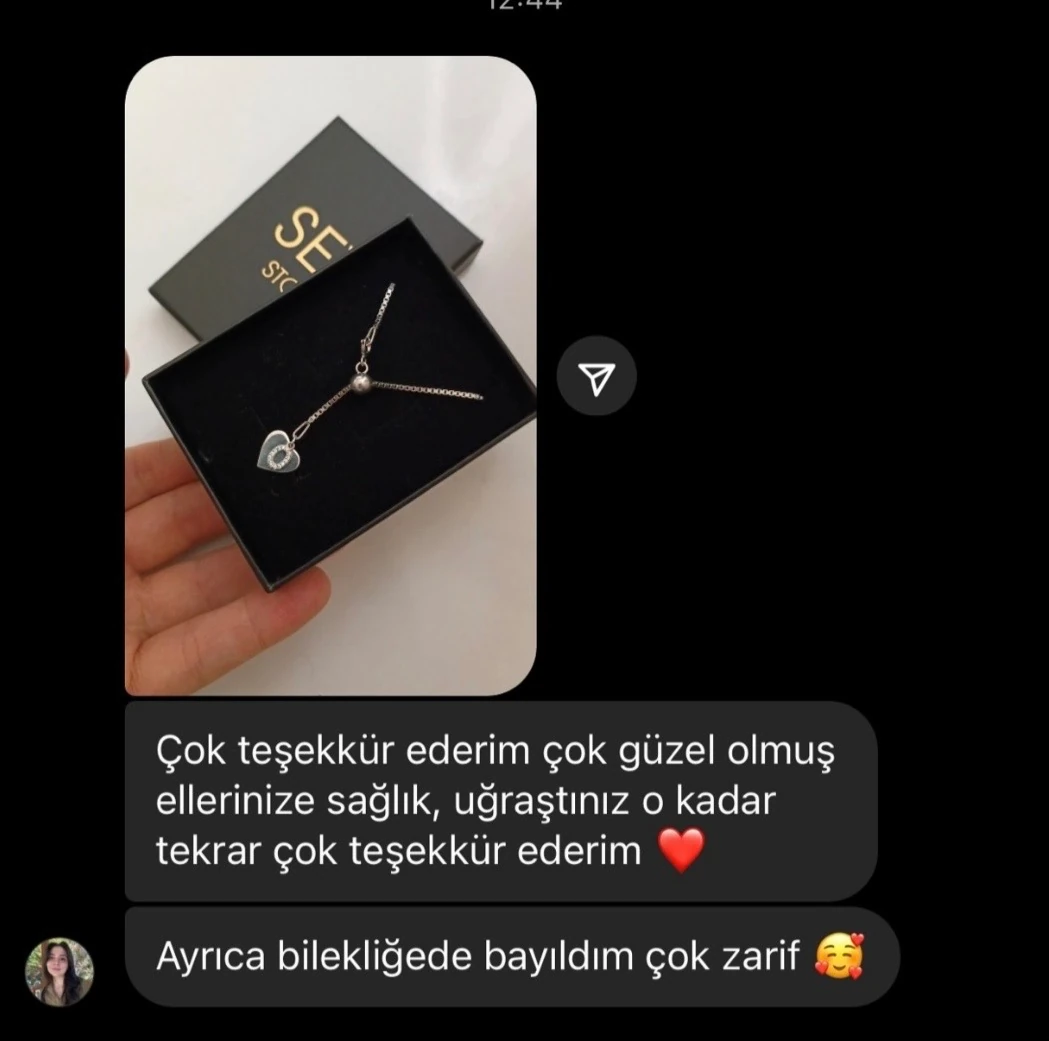Forward the photo with the share icon

(x=597, y=376)
